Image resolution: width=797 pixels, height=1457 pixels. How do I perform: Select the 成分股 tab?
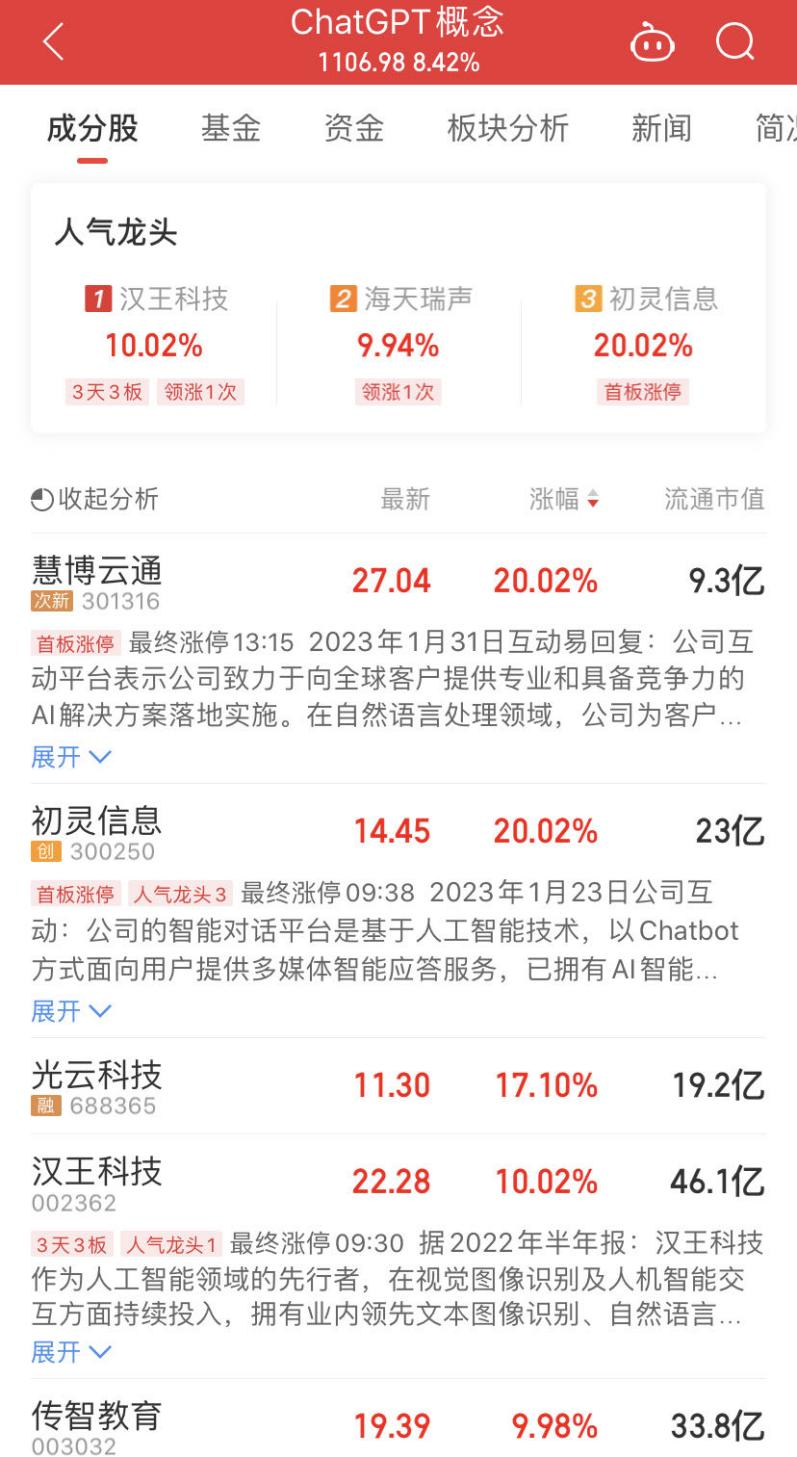92,128
